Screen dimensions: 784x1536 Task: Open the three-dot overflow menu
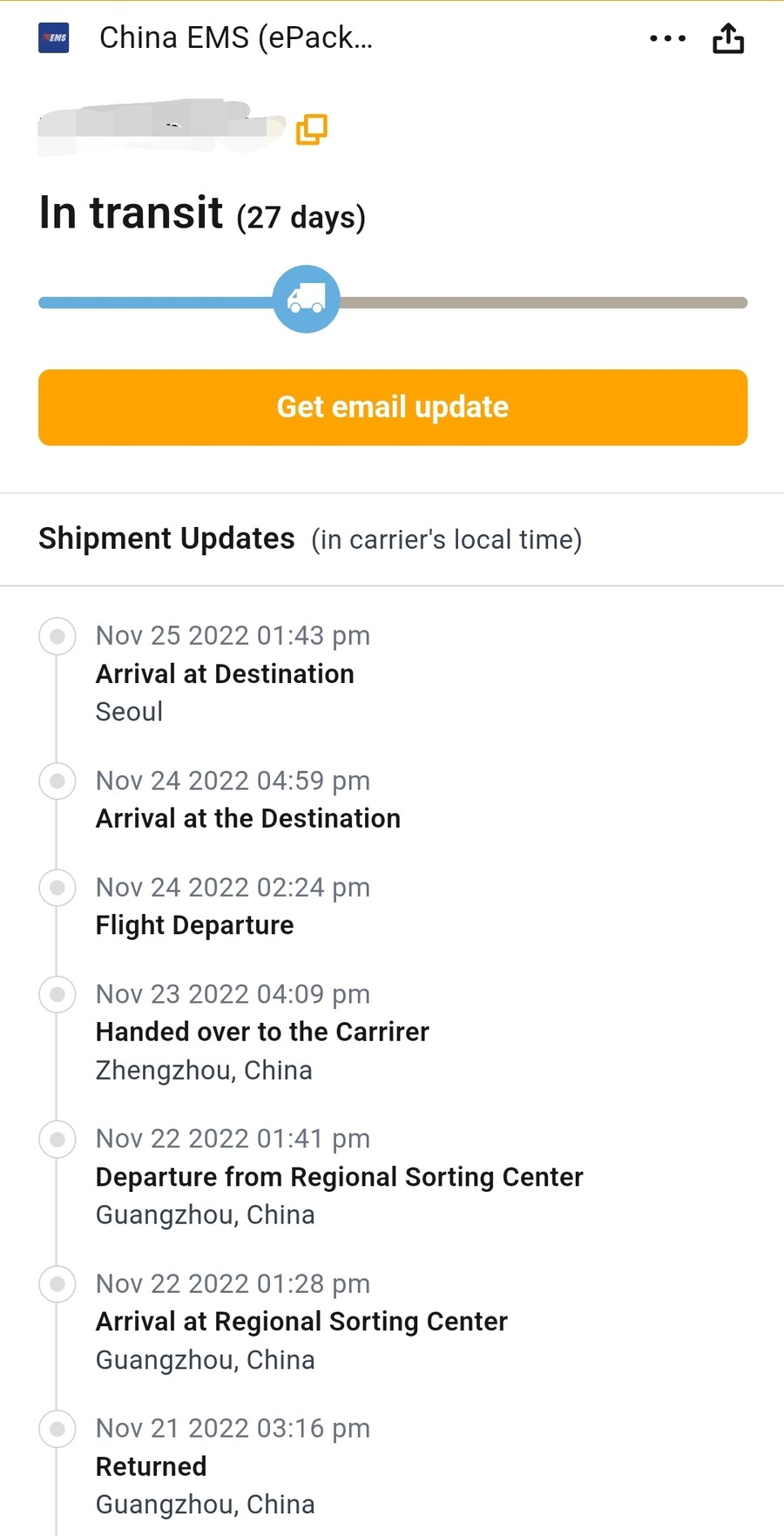click(x=667, y=38)
